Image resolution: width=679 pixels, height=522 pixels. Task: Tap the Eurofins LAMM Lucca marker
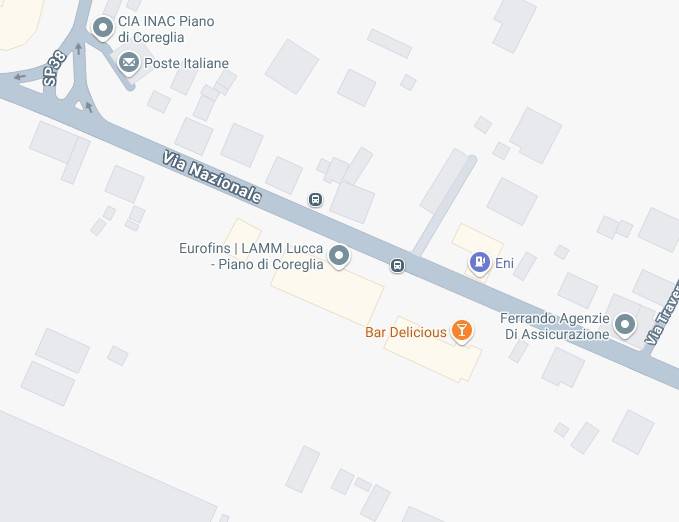pos(339,256)
